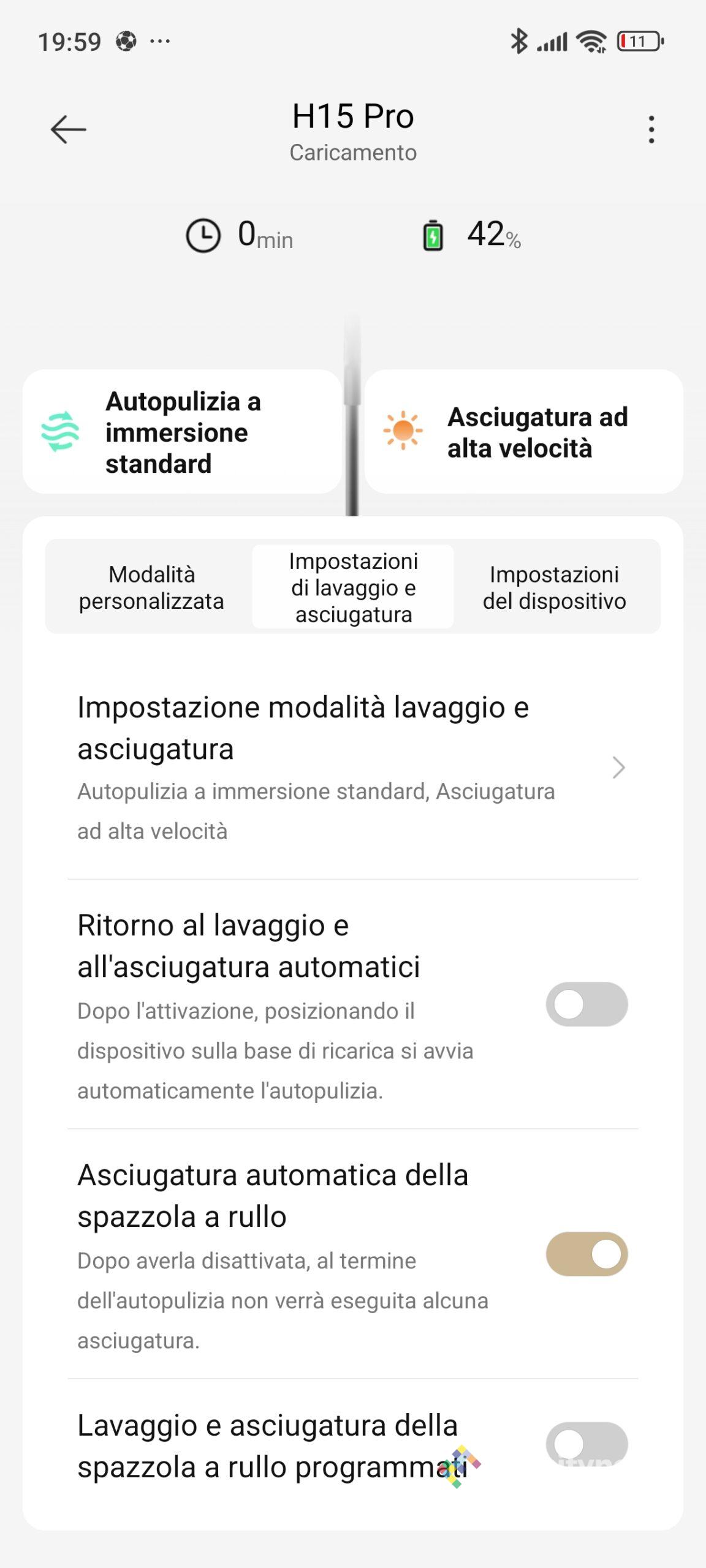Toggle Lavaggio e asciugatura della spazzola programmati
Image resolution: width=706 pixels, height=1568 pixels.
586,1444
